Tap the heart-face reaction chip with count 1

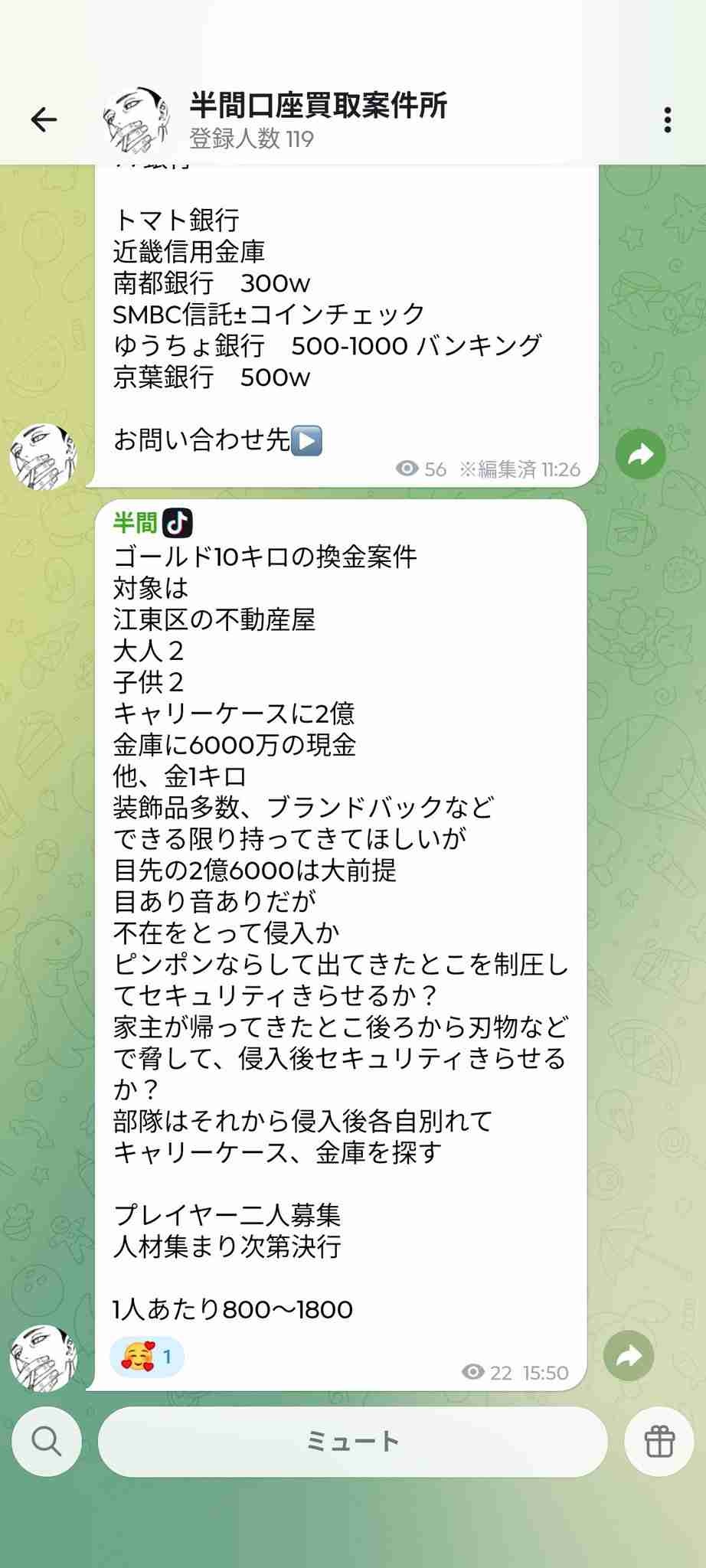pyautogui.click(x=147, y=1357)
